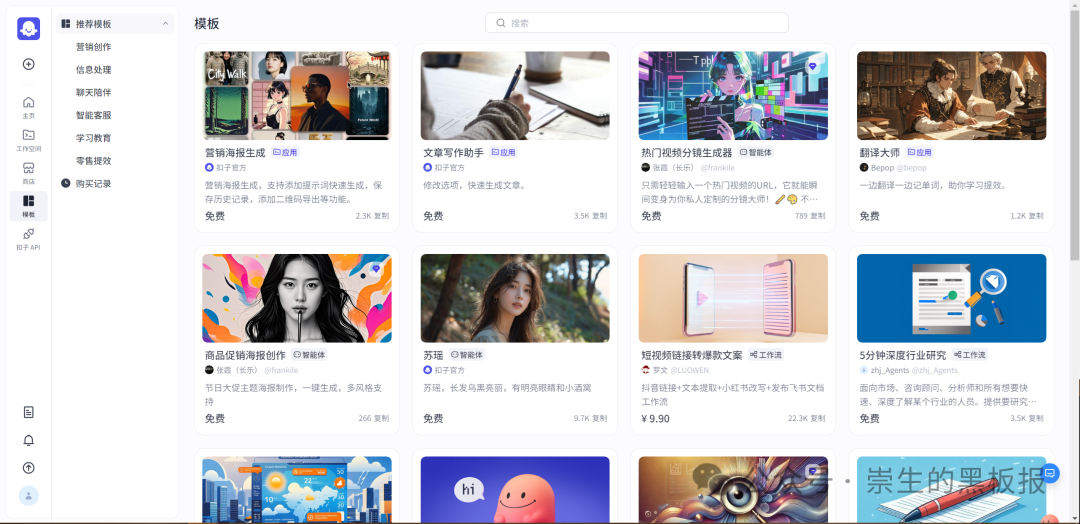Screen dimensions: 1080x524
Task: Click the plus create icon in sidebar
Action: click(28, 64)
